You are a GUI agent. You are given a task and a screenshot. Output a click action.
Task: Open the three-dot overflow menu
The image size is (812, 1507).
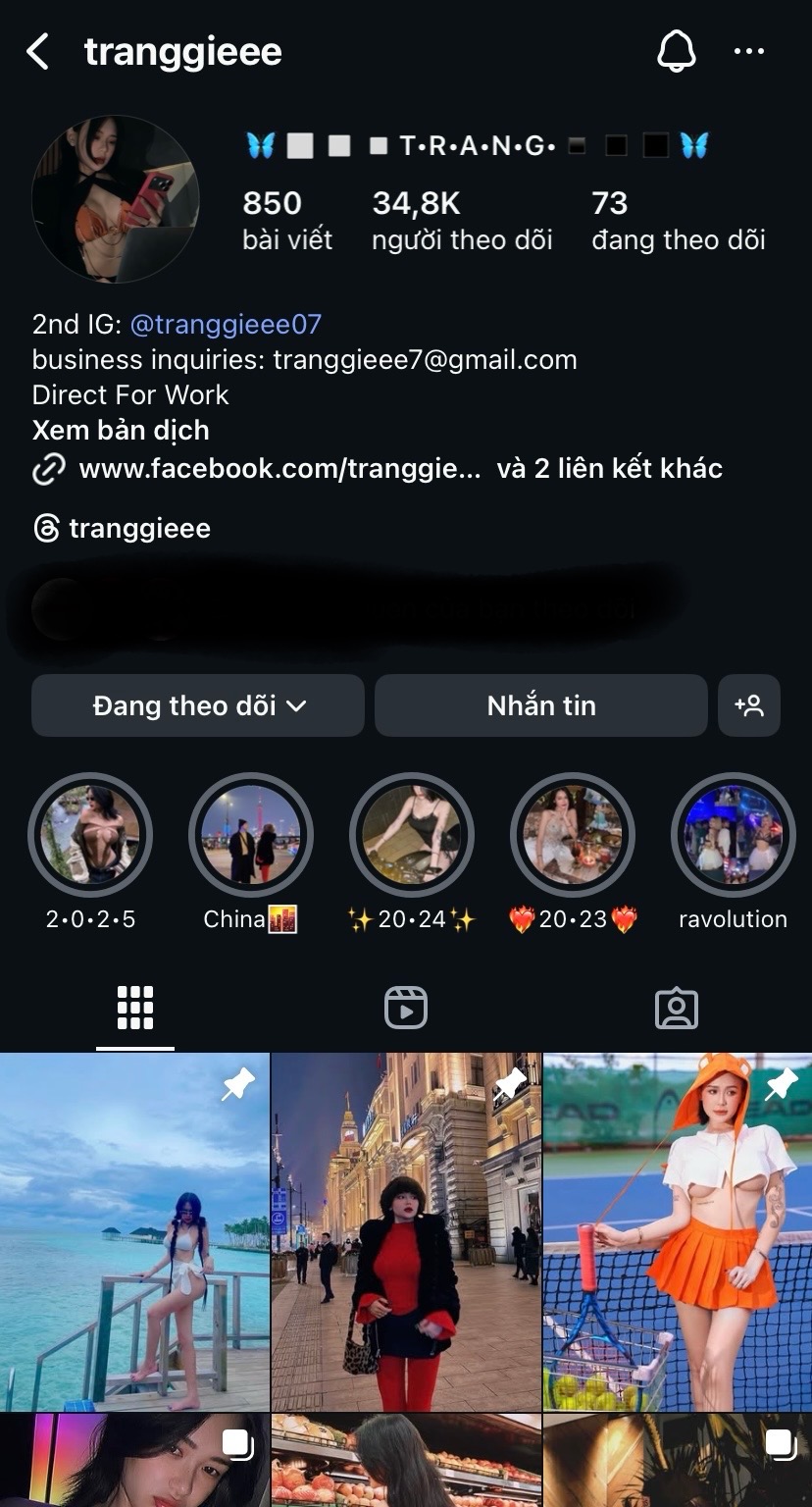[x=749, y=52]
